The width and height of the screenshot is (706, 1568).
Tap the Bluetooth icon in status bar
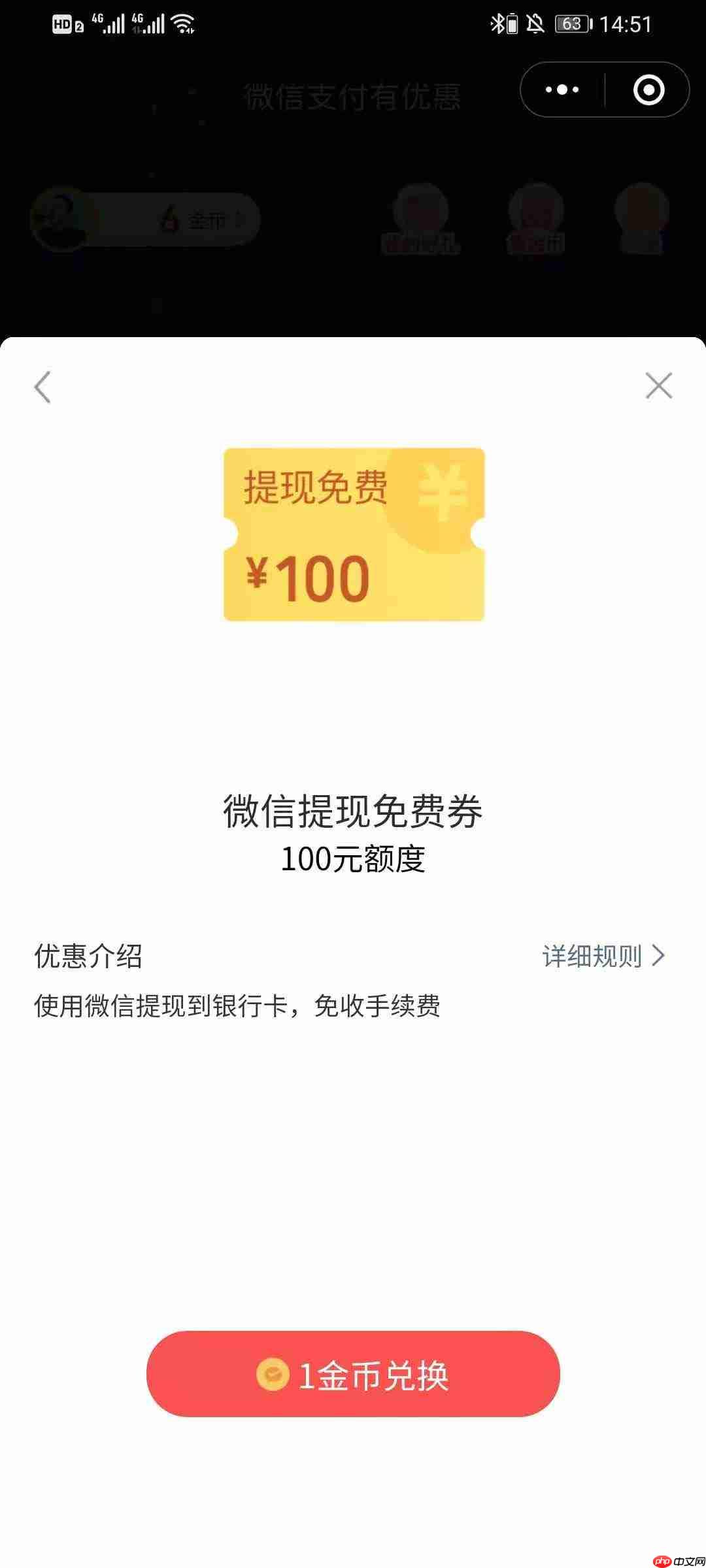tap(497, 23)
